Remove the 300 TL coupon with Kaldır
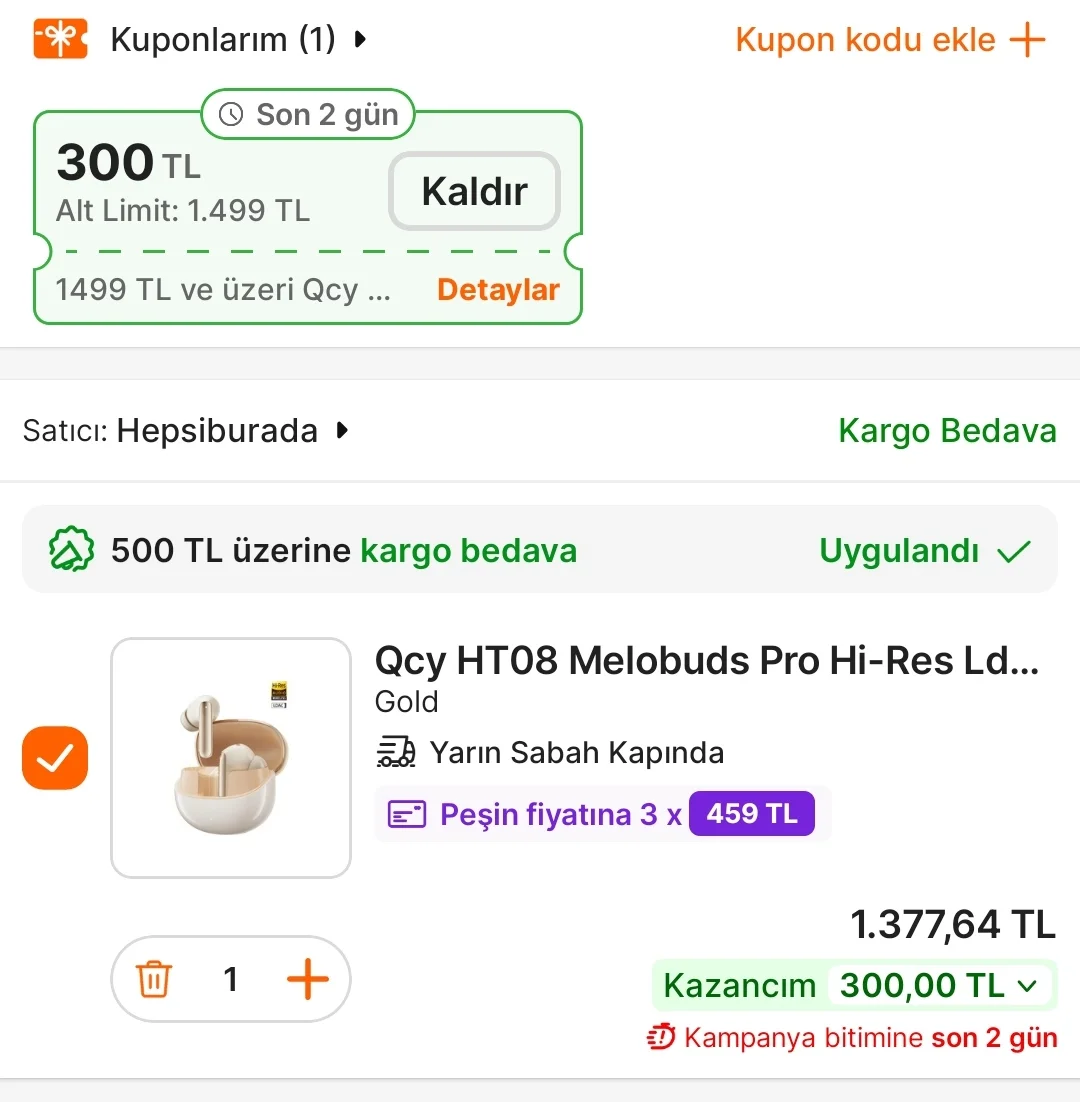 [474, 191]
